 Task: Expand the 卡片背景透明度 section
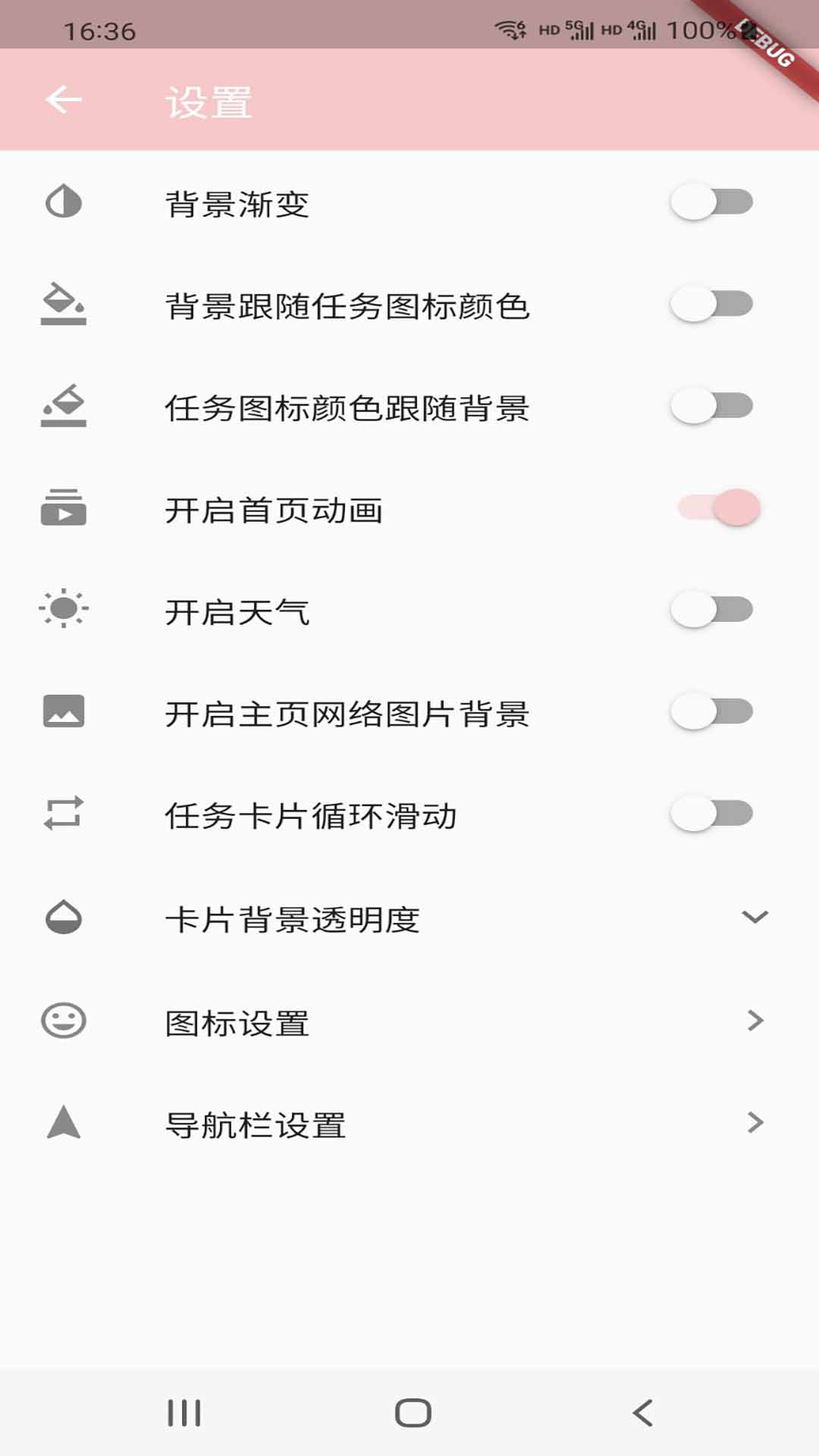tap(754, 918)
